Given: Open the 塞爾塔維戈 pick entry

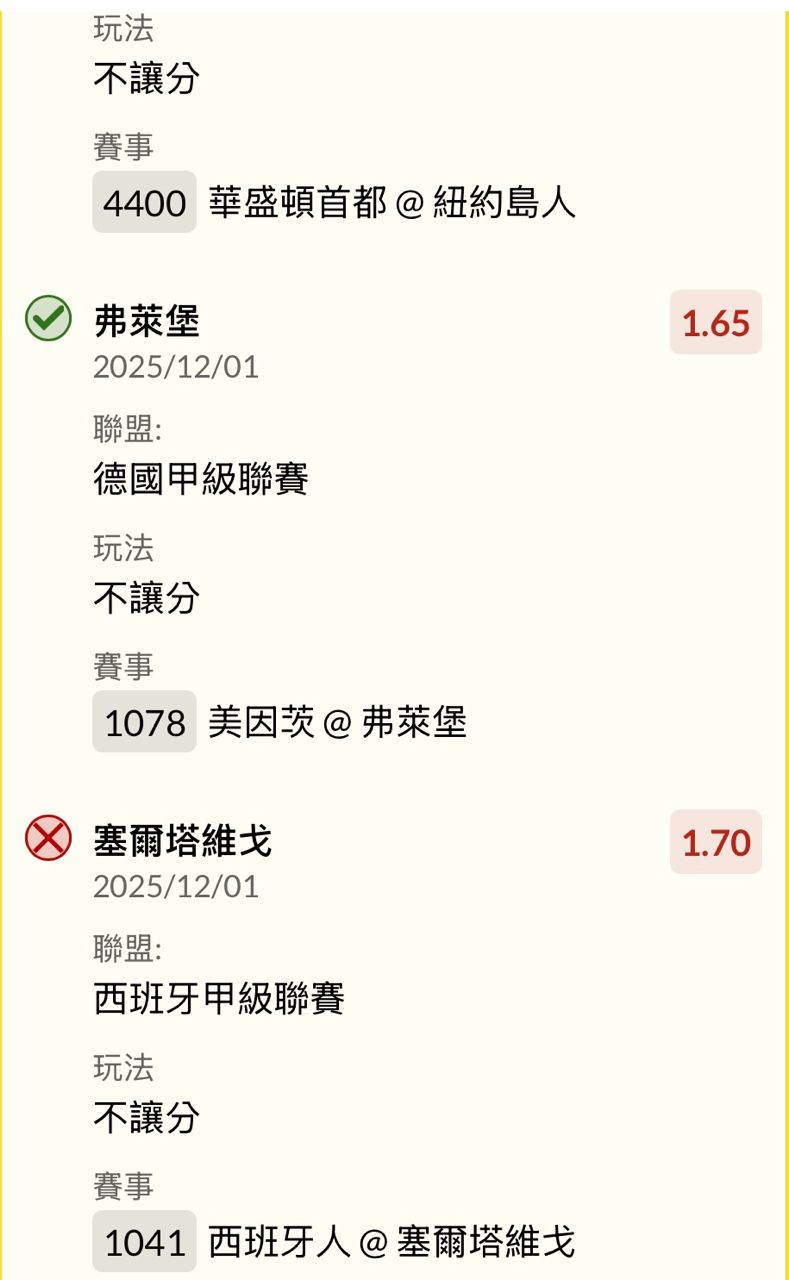Looking at the screenshot, I should coord(183,842).
